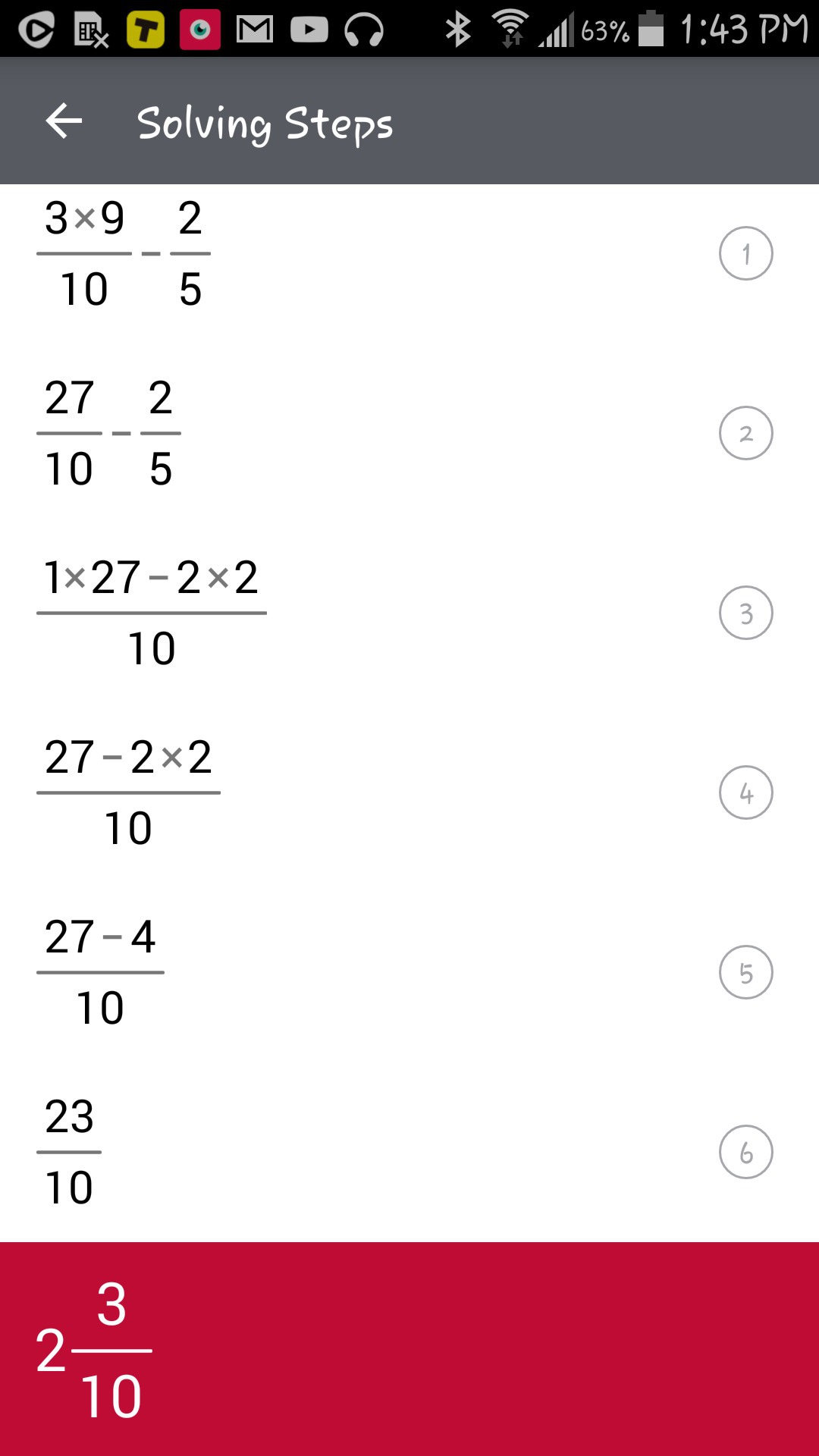
Task: View details of step 3
Action: (745, 613)
